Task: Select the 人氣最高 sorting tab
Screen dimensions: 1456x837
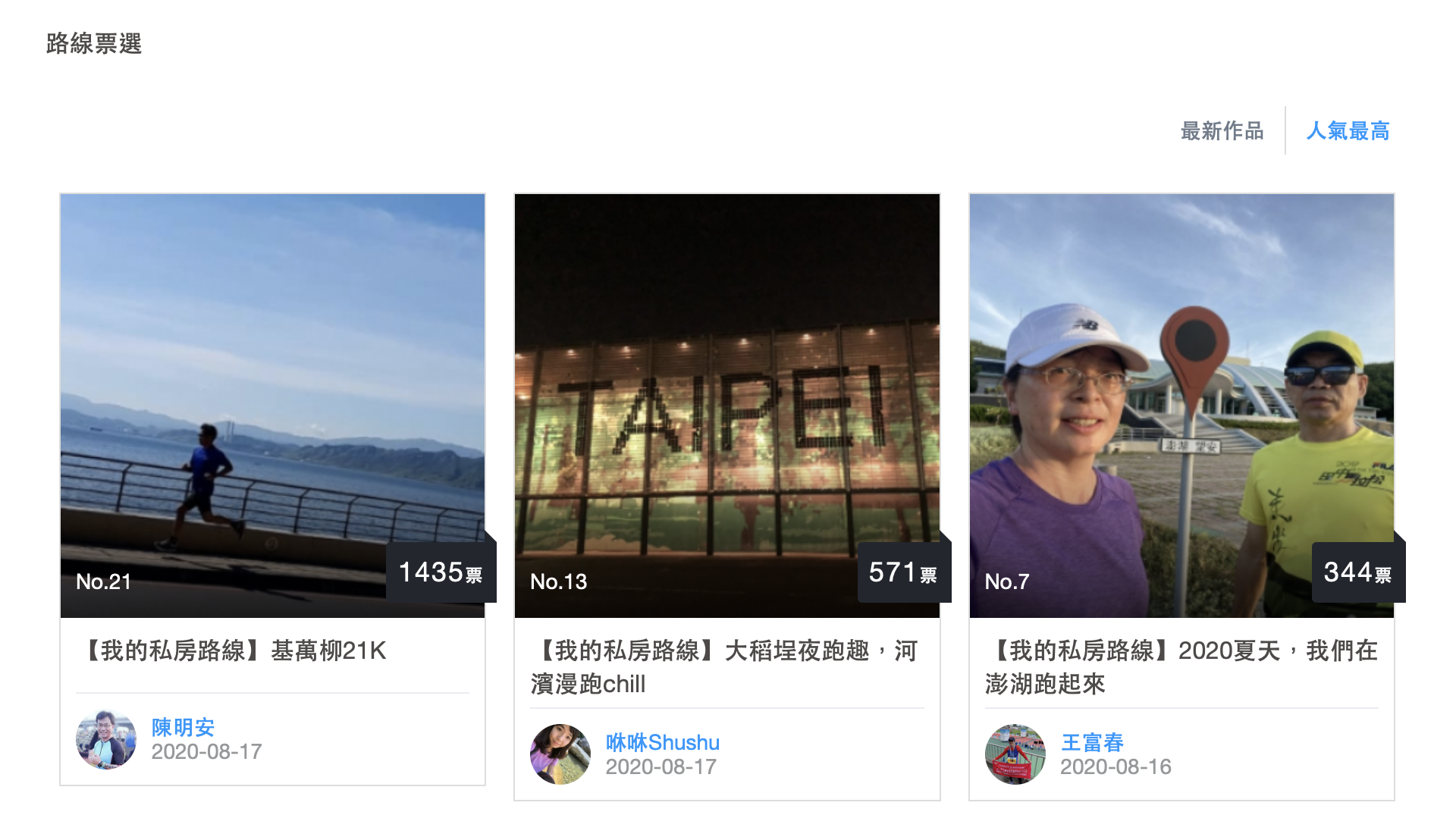Action: [1348, 131]
